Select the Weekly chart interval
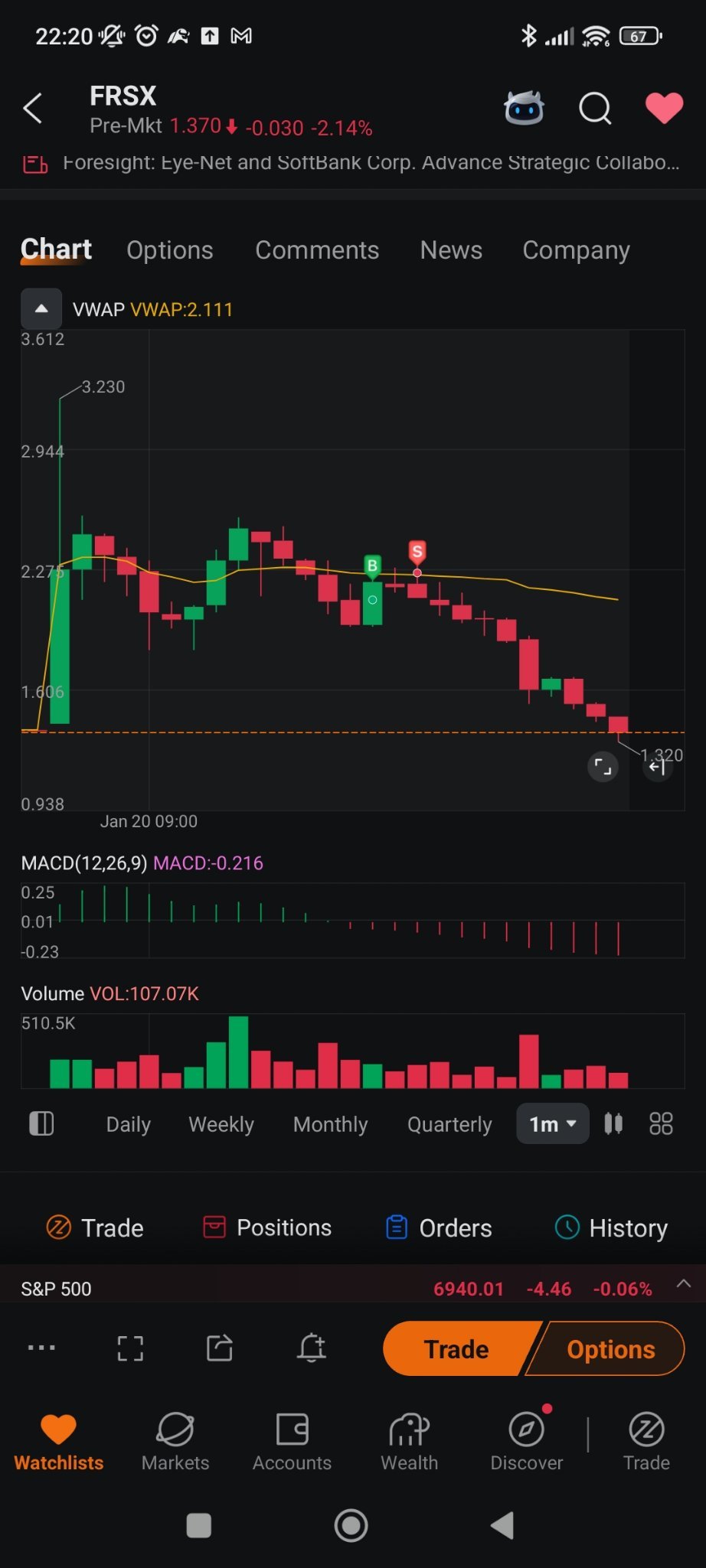The width and height of the screenshot is (706, 1568). 221,1124
